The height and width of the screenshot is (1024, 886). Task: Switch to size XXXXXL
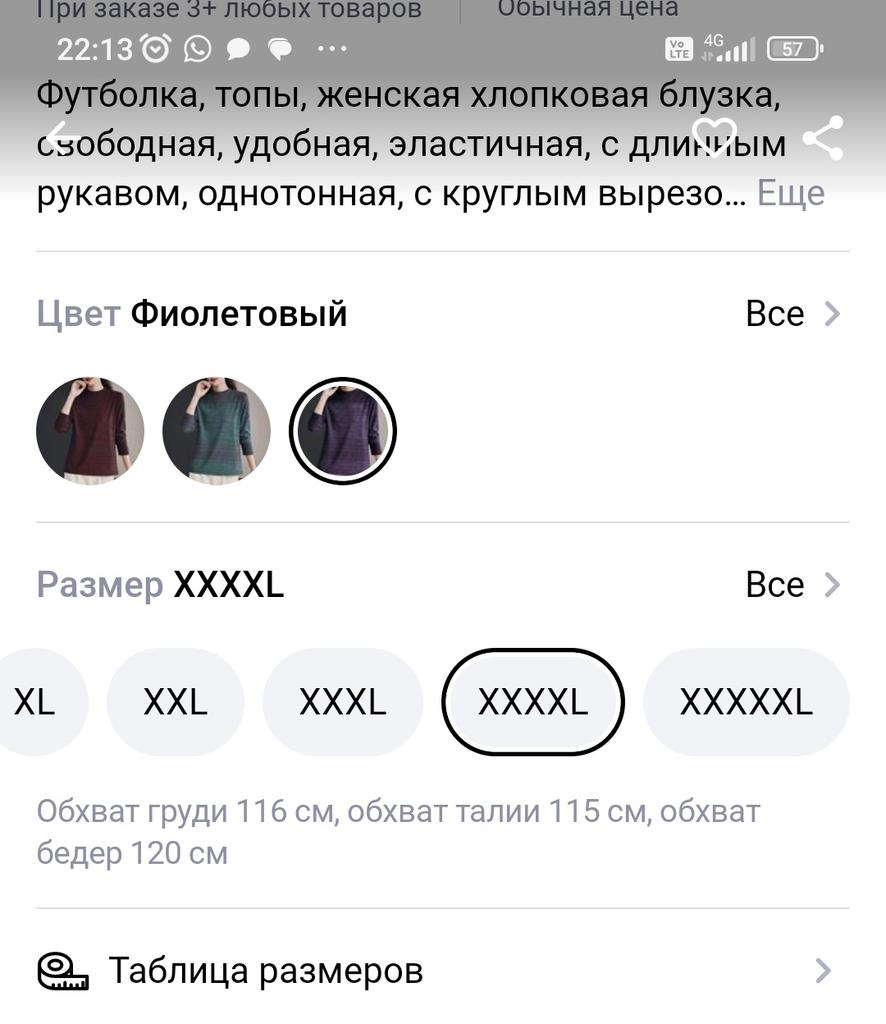746,702
